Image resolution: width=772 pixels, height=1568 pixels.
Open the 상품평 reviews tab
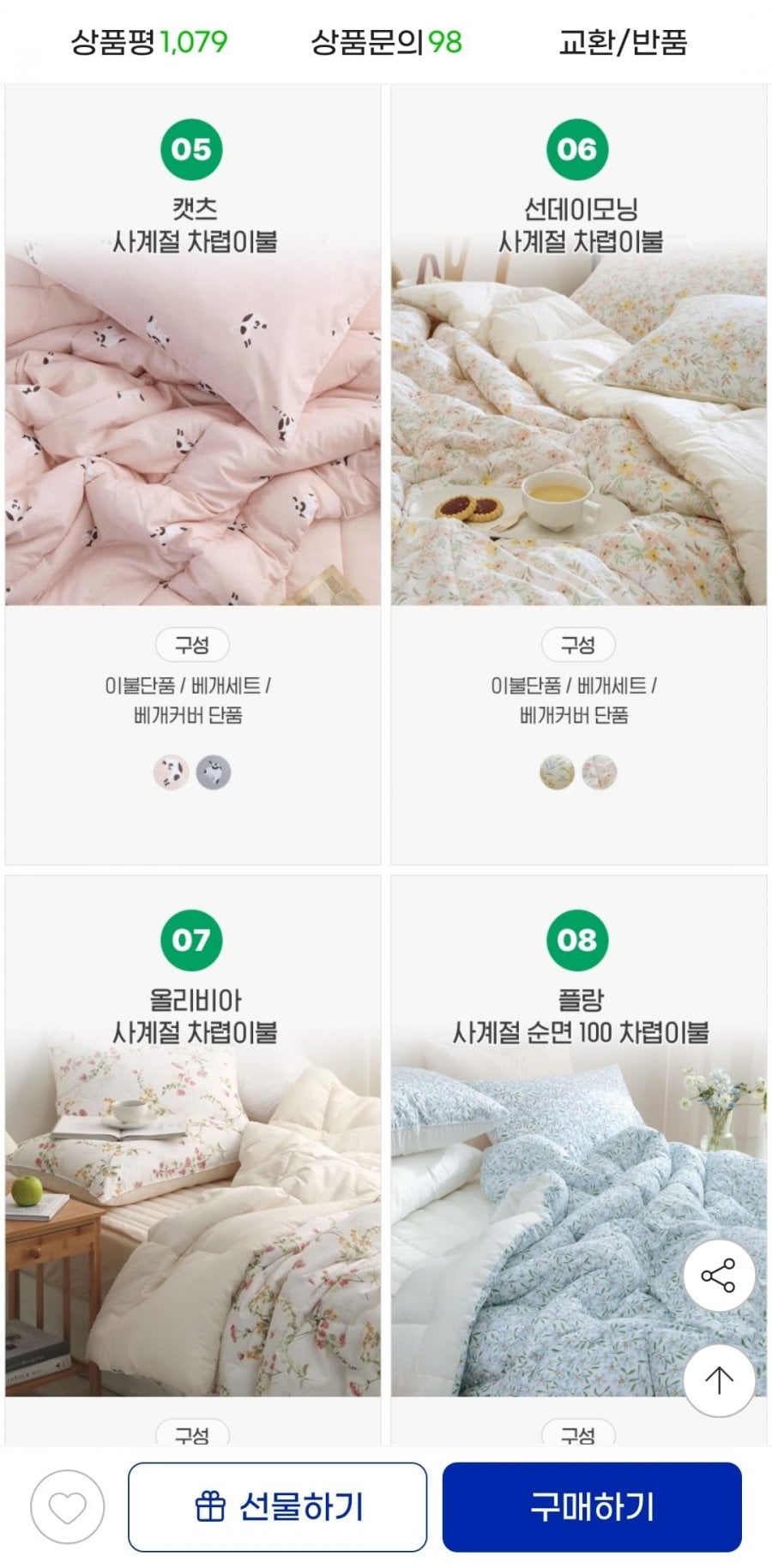click(x=149, y=42)
